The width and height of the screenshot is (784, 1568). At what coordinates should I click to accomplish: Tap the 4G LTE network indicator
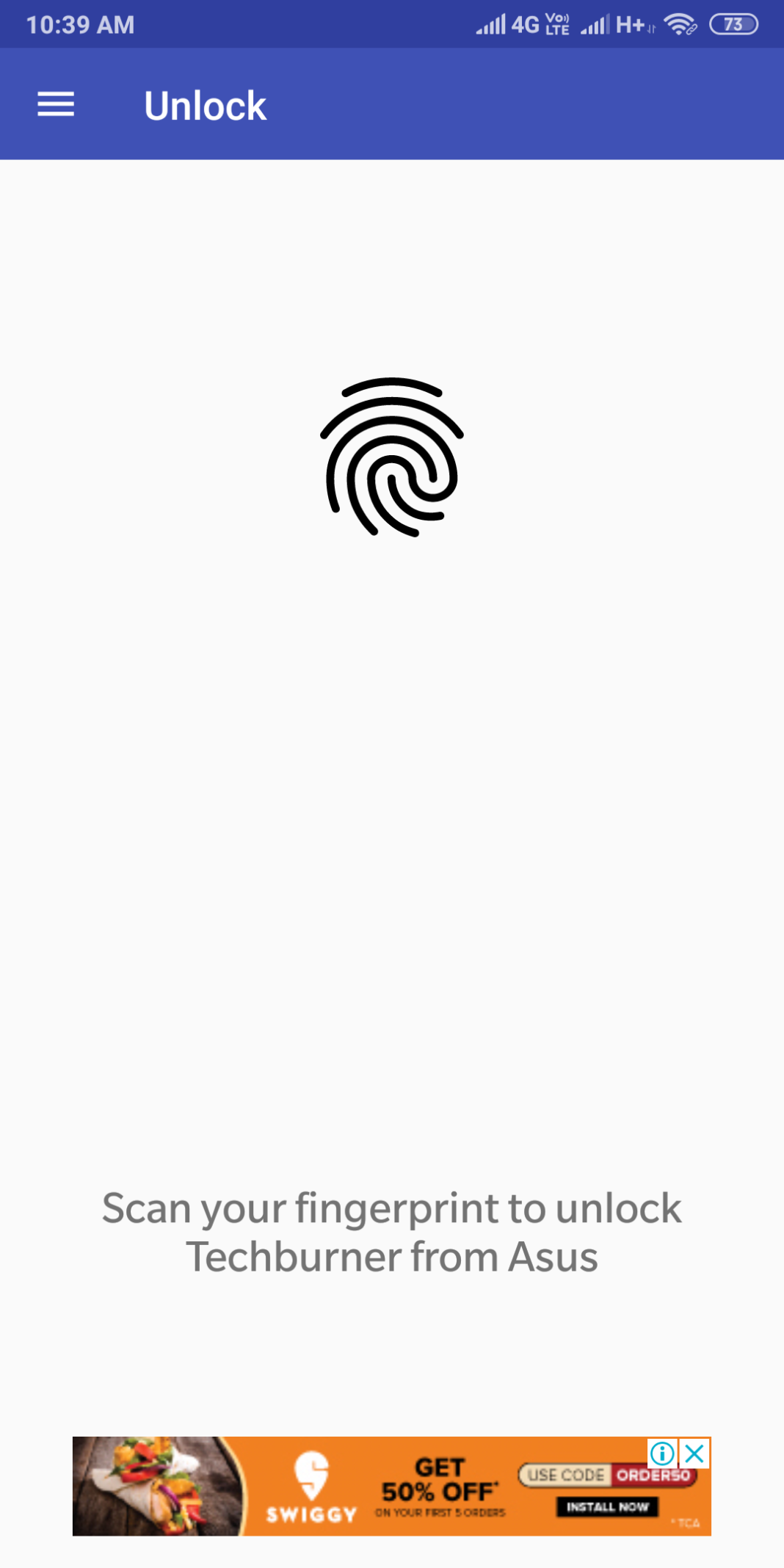coord(525,24)
